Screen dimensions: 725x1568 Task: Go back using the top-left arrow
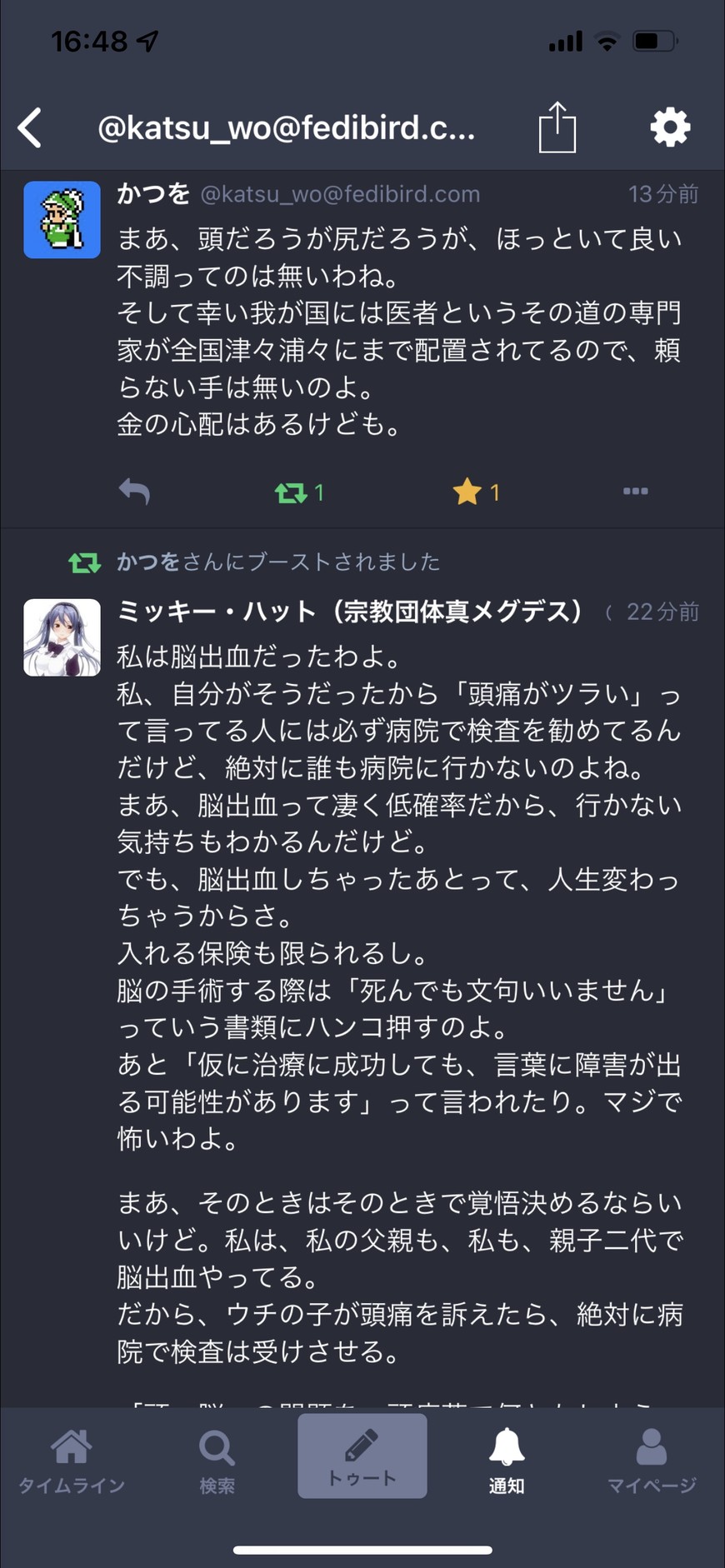tap(30, 128)
